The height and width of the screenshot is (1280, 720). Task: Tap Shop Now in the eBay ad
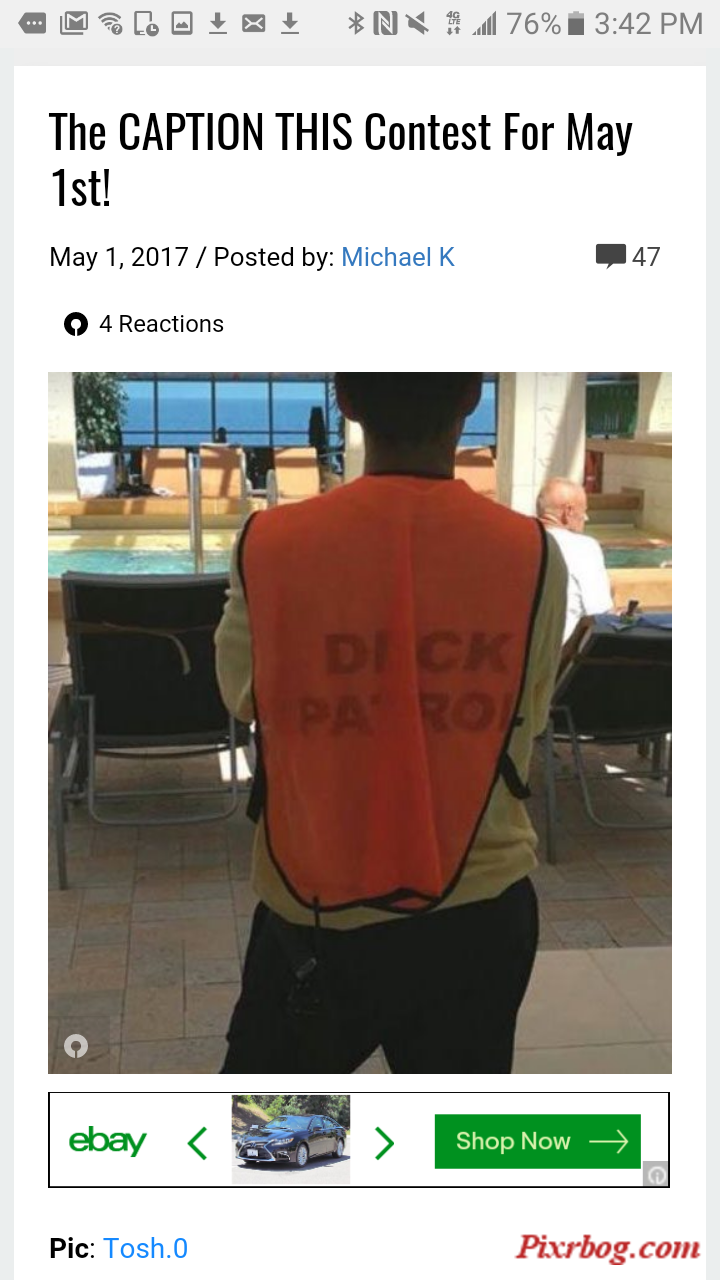pos(537,1141)
